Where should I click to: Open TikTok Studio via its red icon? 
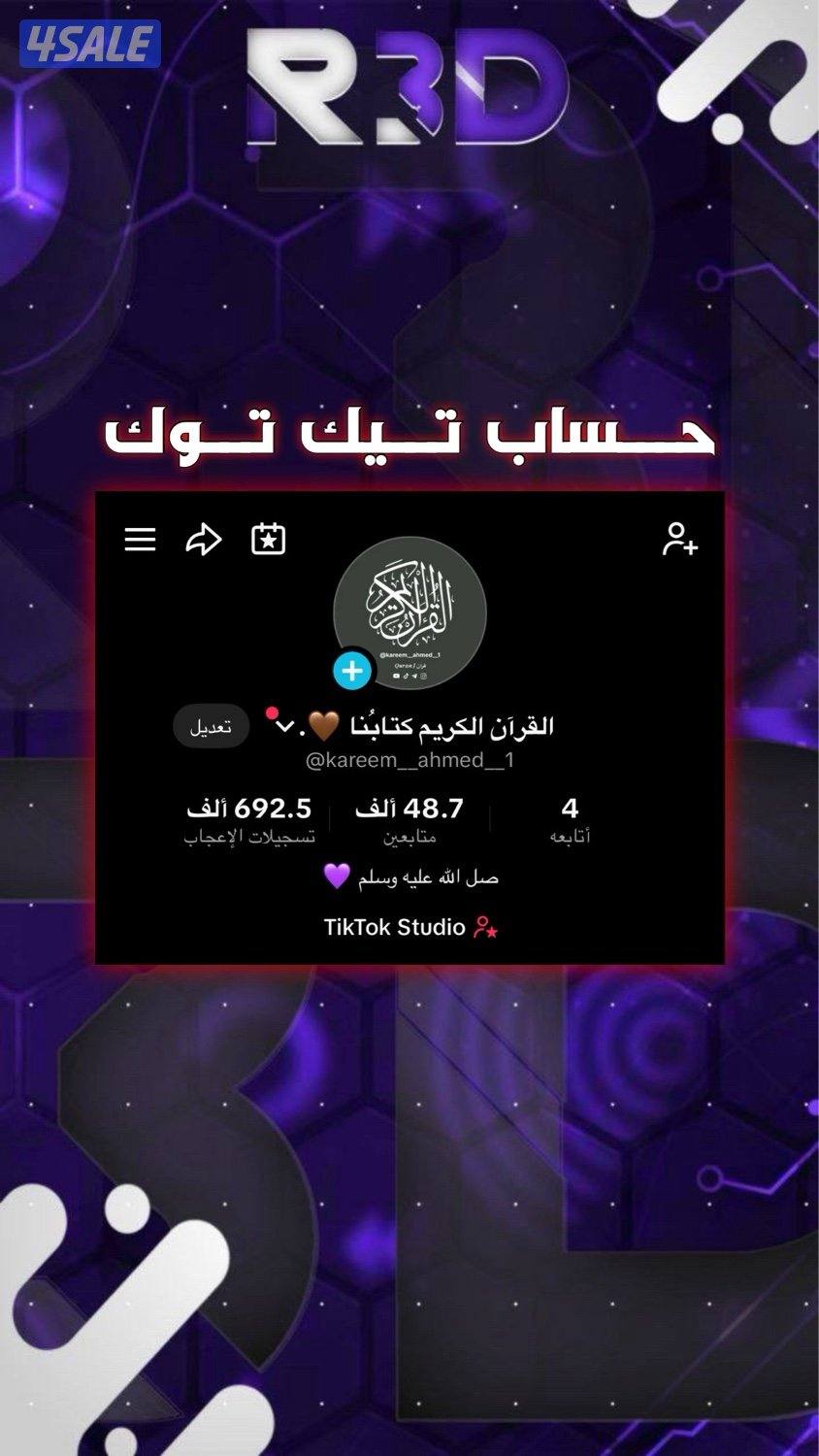(487, 928)
